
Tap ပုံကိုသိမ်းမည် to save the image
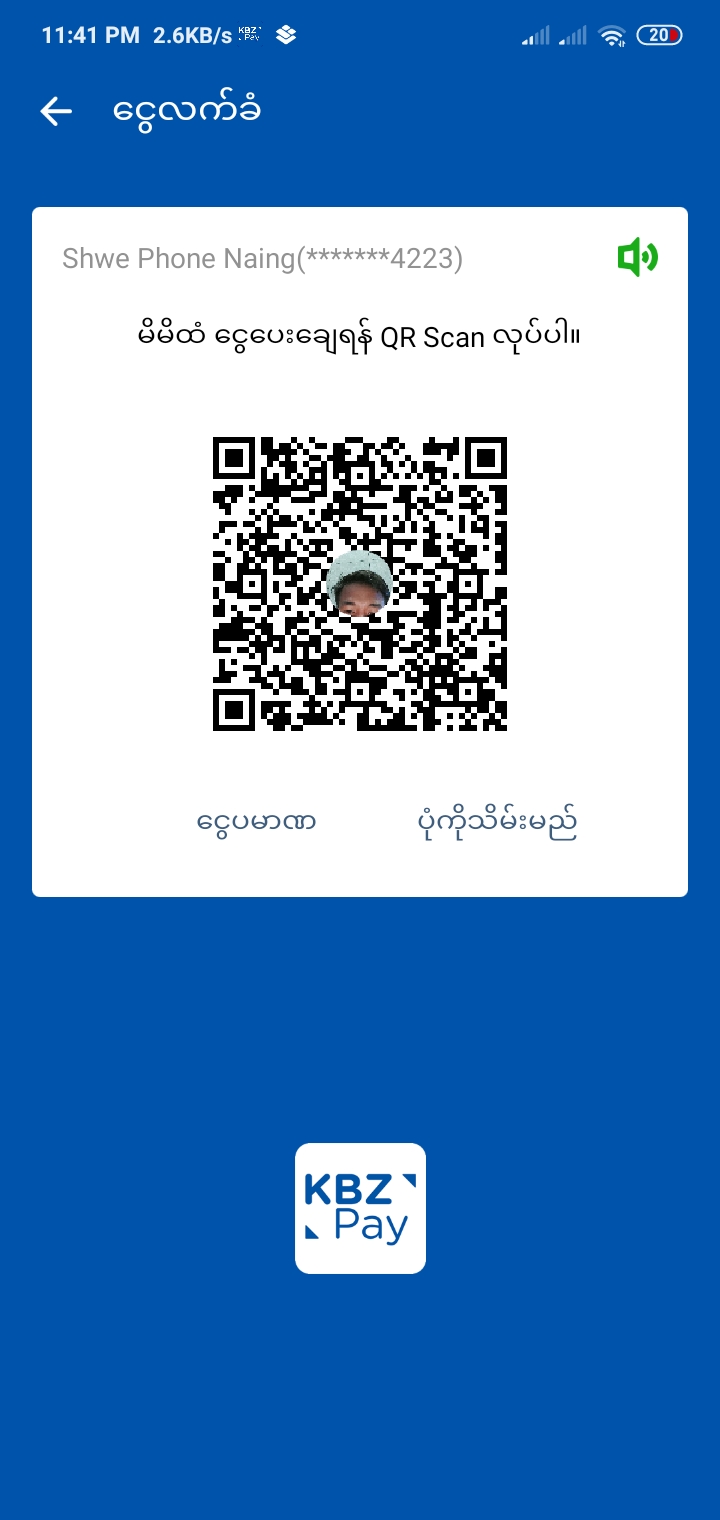click(497, 823)
